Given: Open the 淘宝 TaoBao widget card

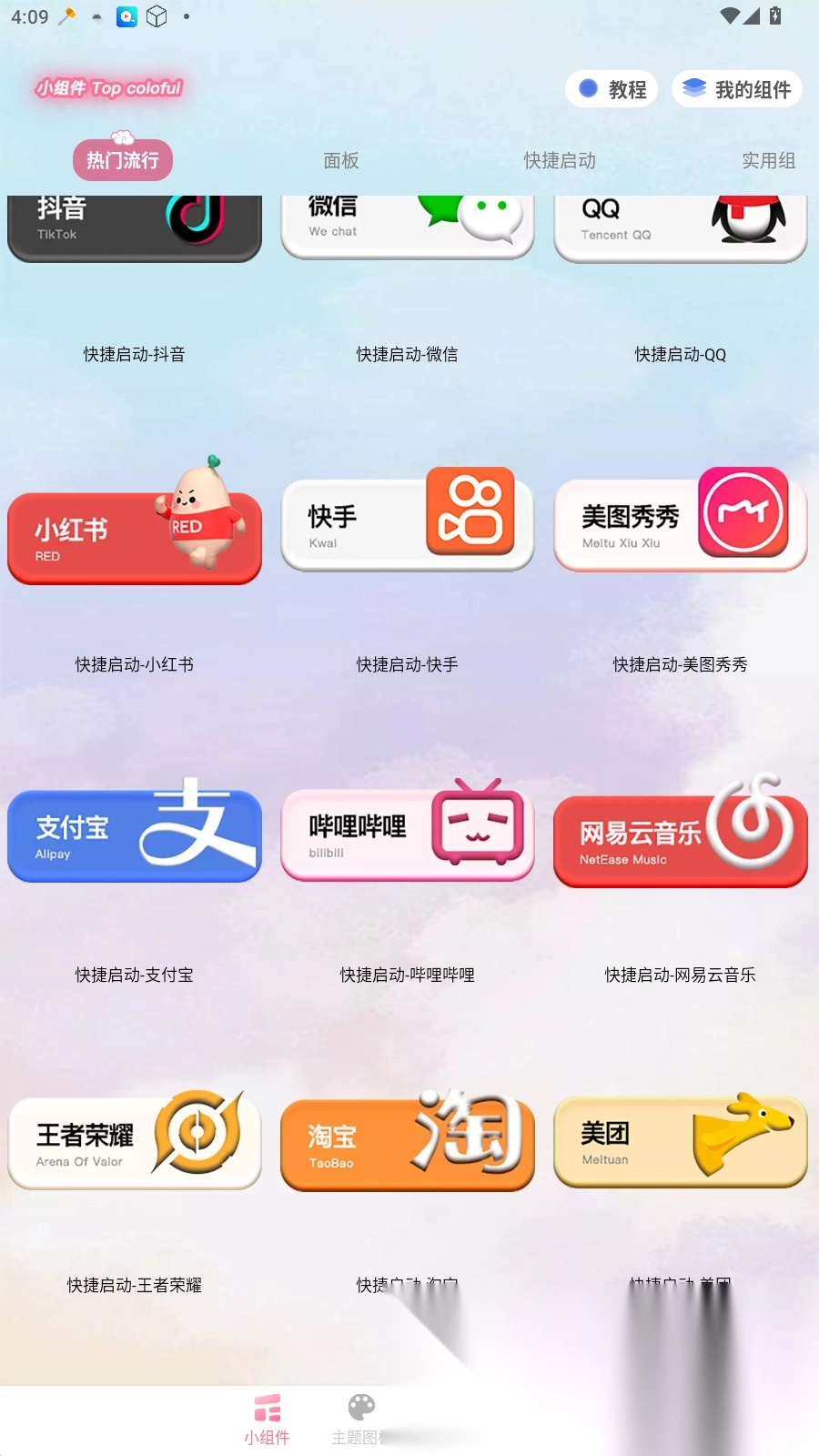Looking at the screenshot, I should [408, 1142].
